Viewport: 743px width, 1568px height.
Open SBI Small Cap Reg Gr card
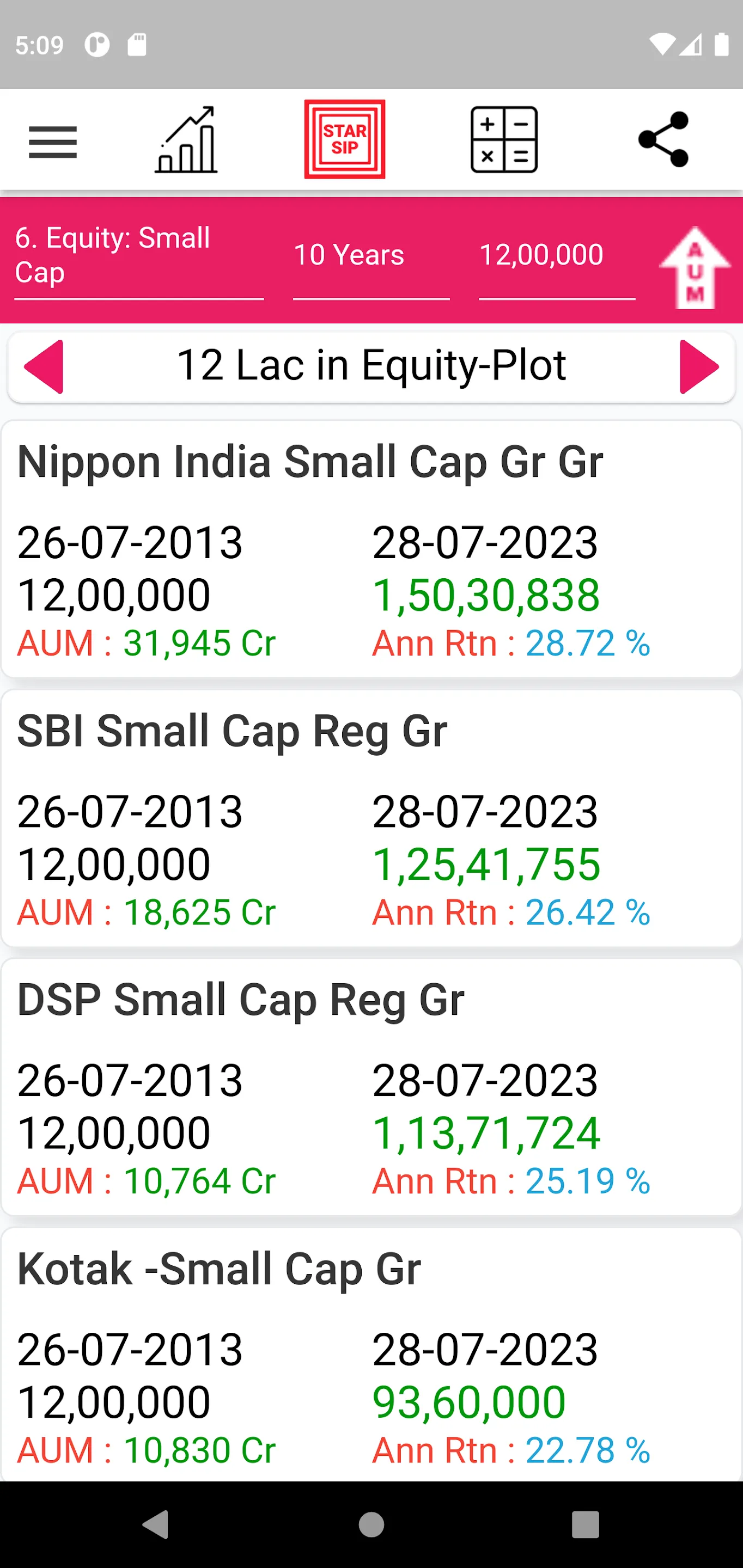point(371,818)
